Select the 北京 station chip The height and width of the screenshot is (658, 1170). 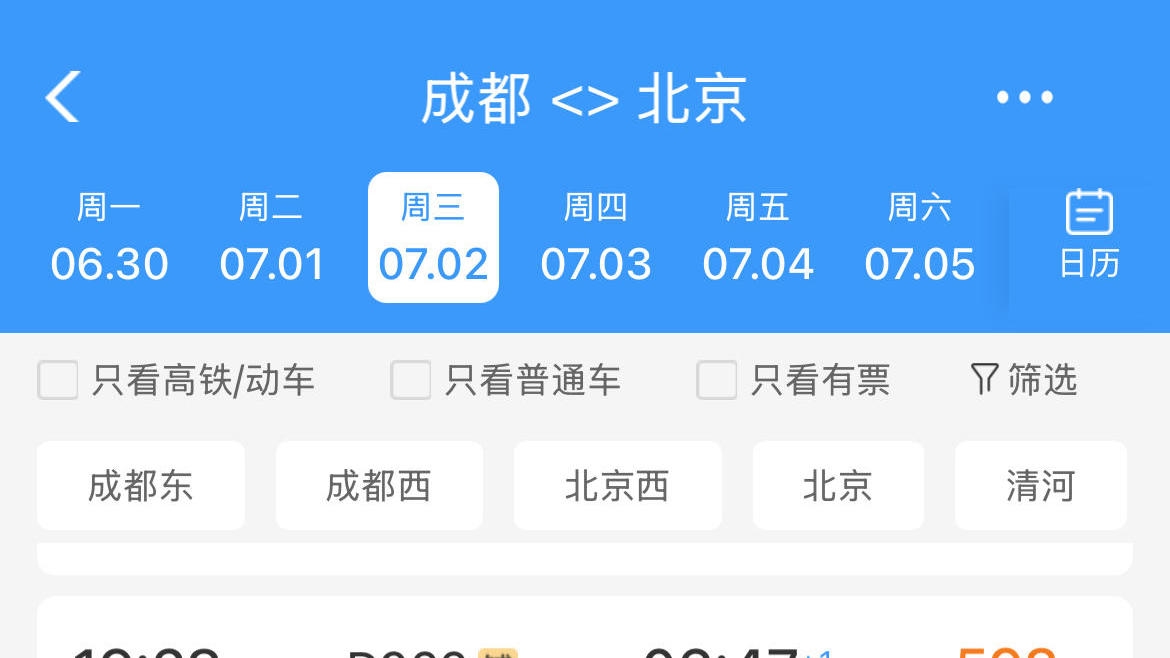[838, 486]
